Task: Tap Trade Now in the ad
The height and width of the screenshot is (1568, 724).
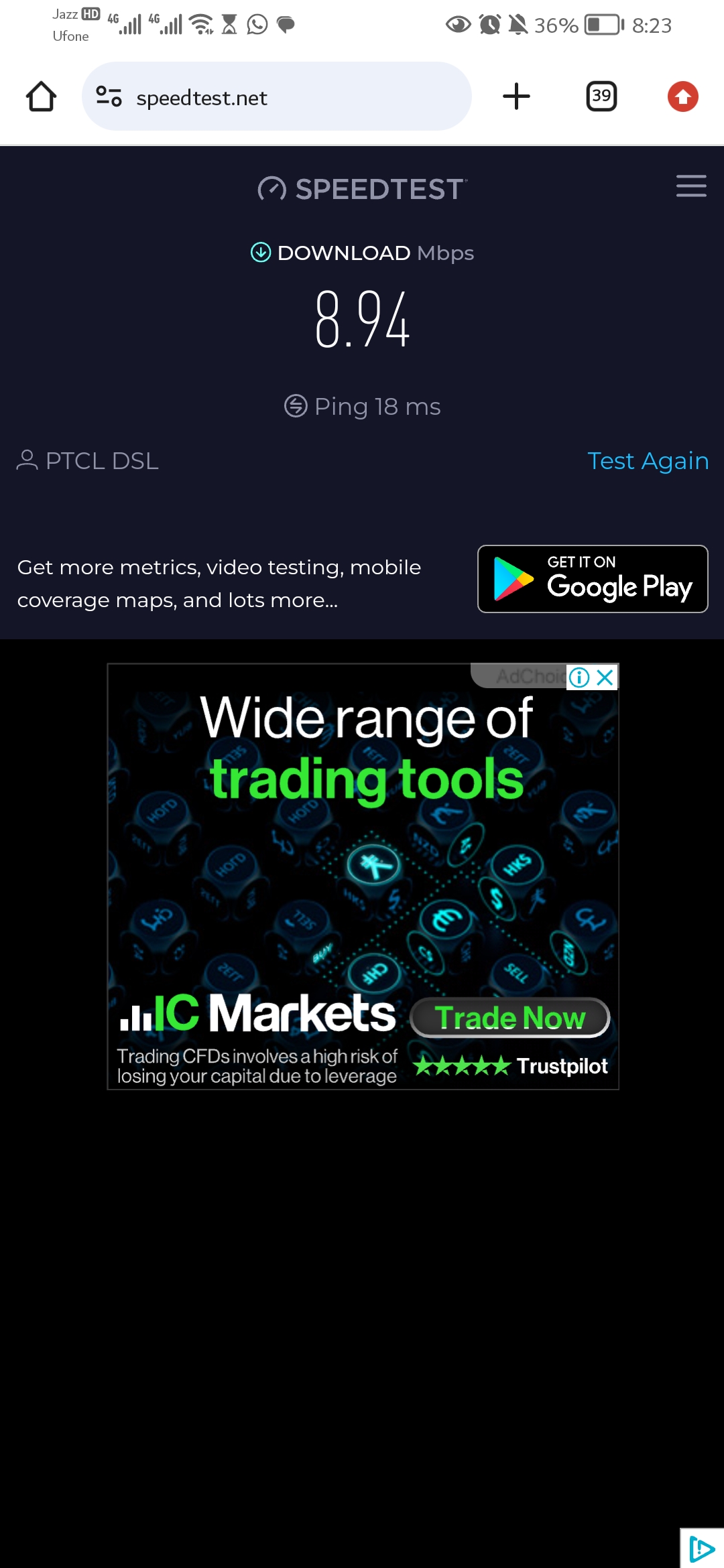Action: [x=510, y=1018]
